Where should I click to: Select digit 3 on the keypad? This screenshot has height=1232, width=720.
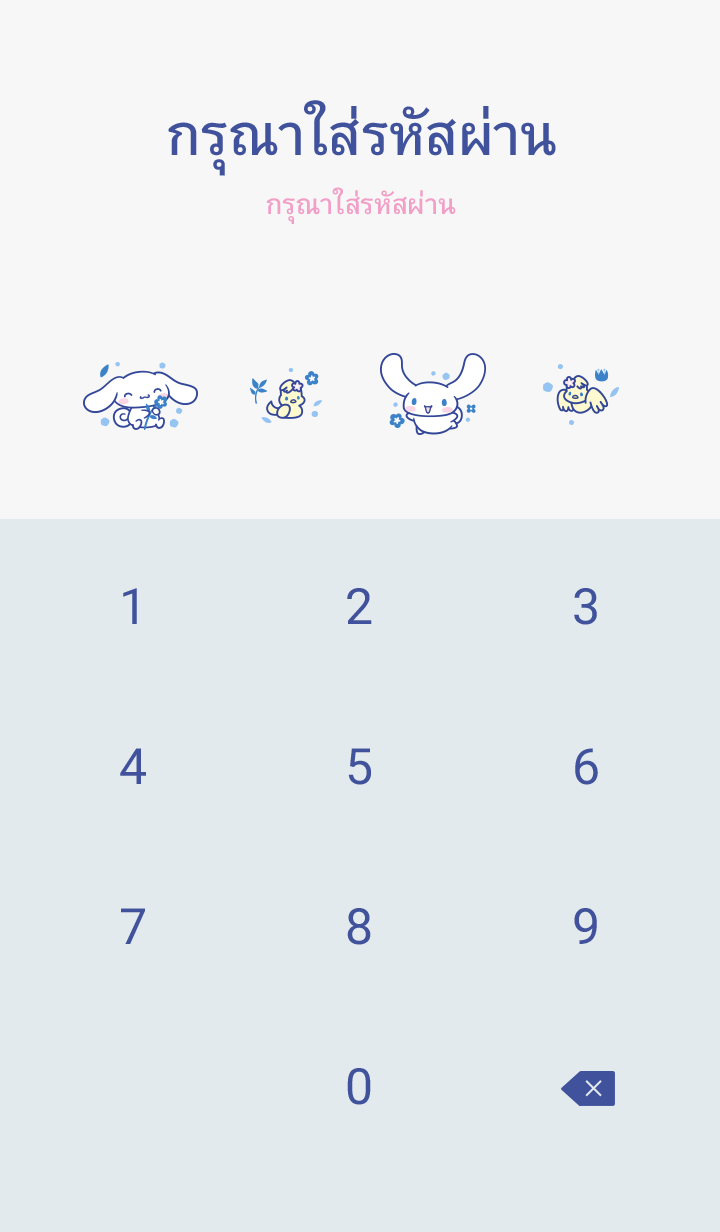tap(586, 607)
